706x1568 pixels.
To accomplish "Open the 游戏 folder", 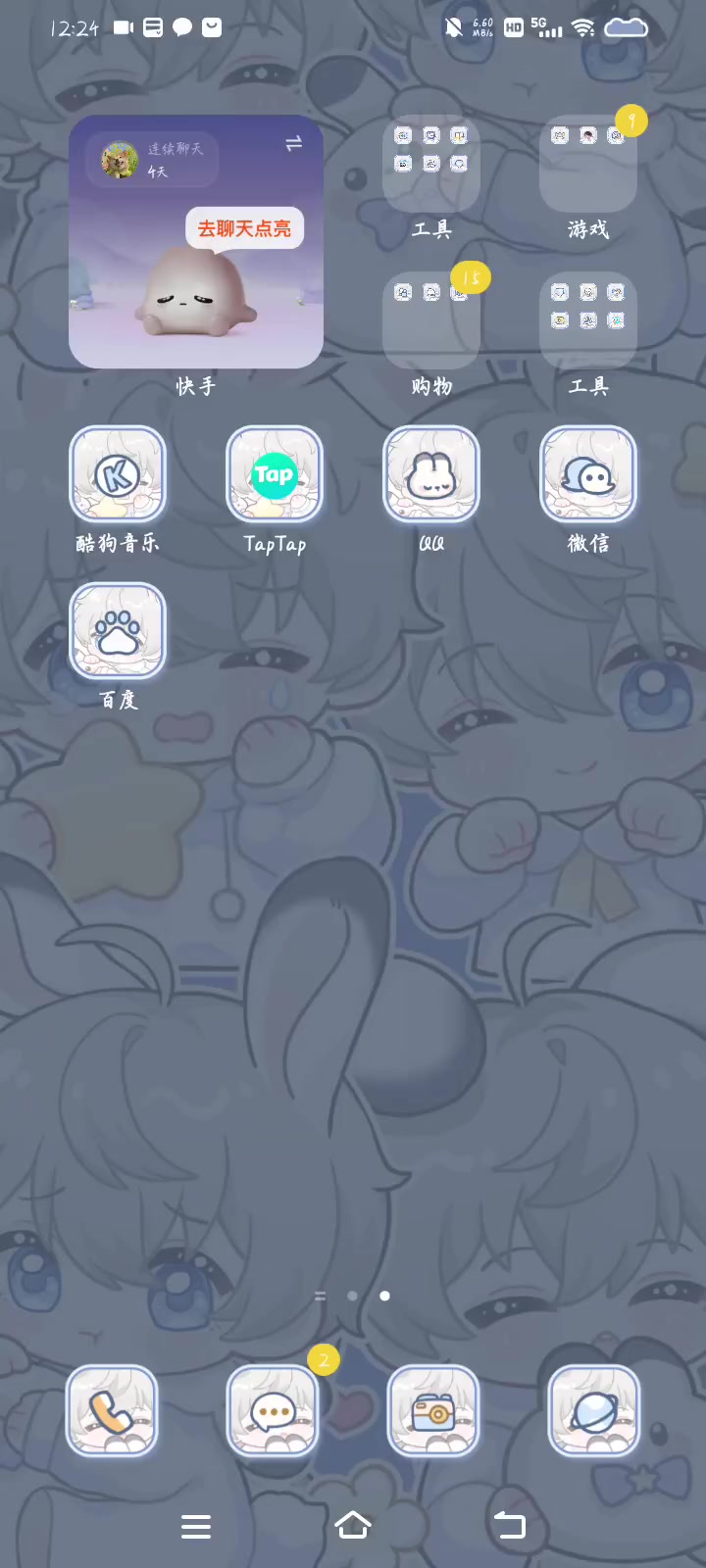I will [x=588, y=164].
